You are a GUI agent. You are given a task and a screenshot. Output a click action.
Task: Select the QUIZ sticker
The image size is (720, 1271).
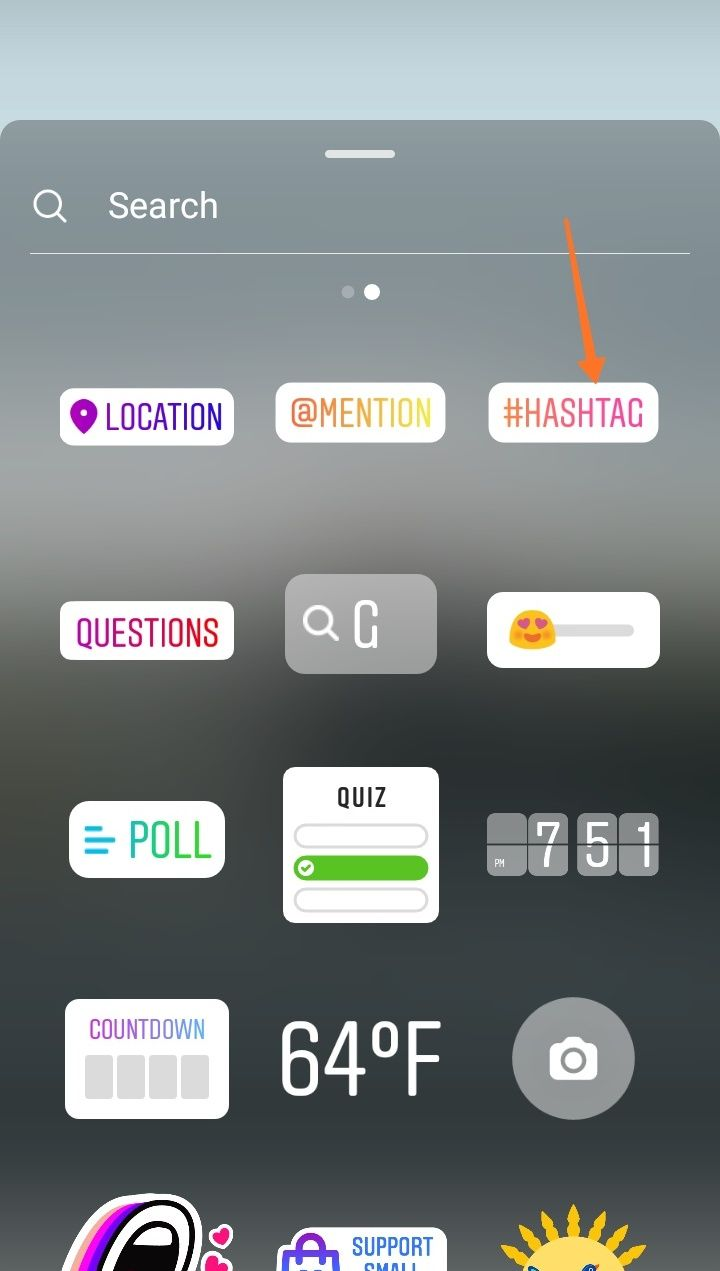(360, 845)
